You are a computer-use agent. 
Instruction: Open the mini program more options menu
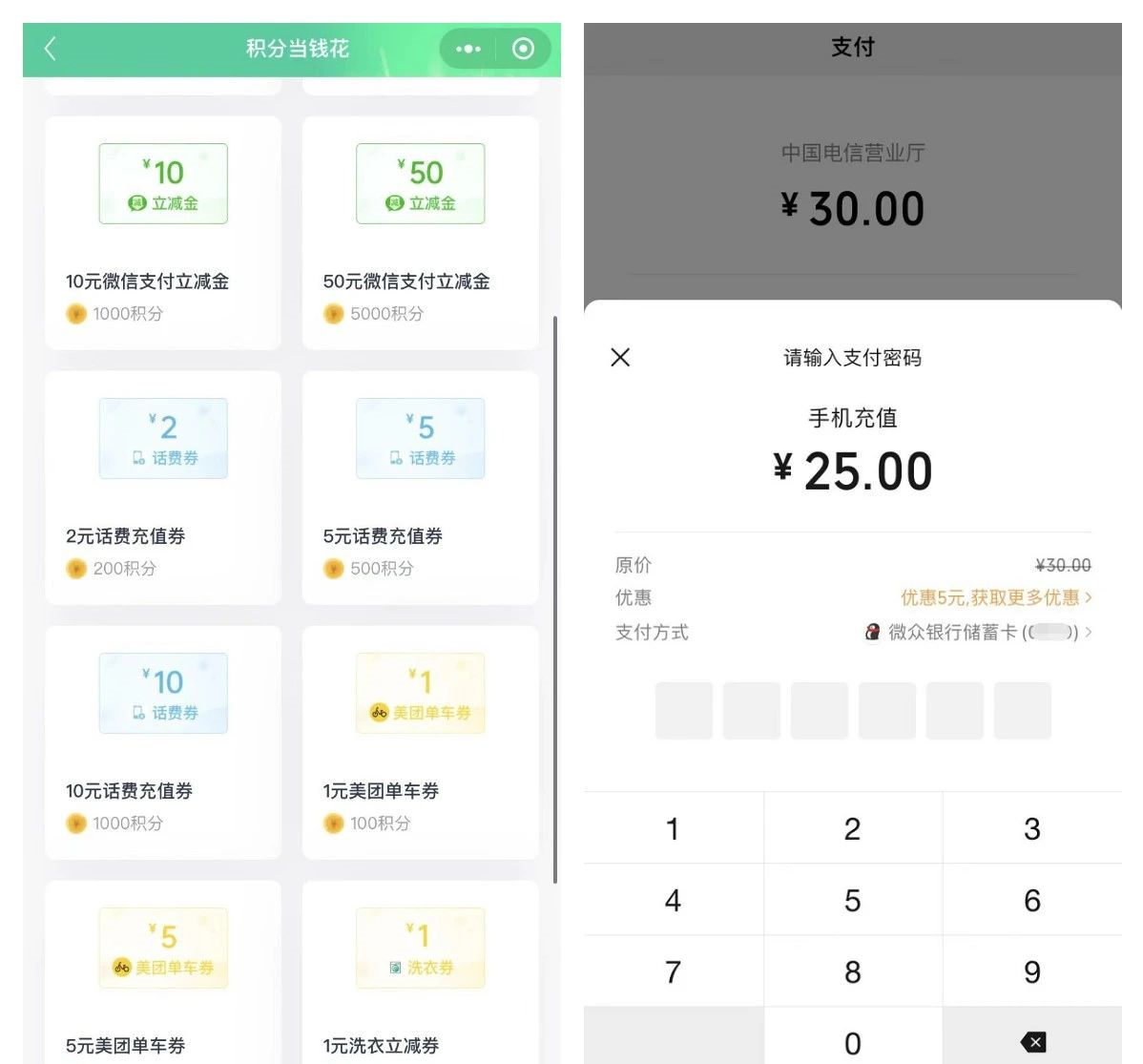point(468,49)
